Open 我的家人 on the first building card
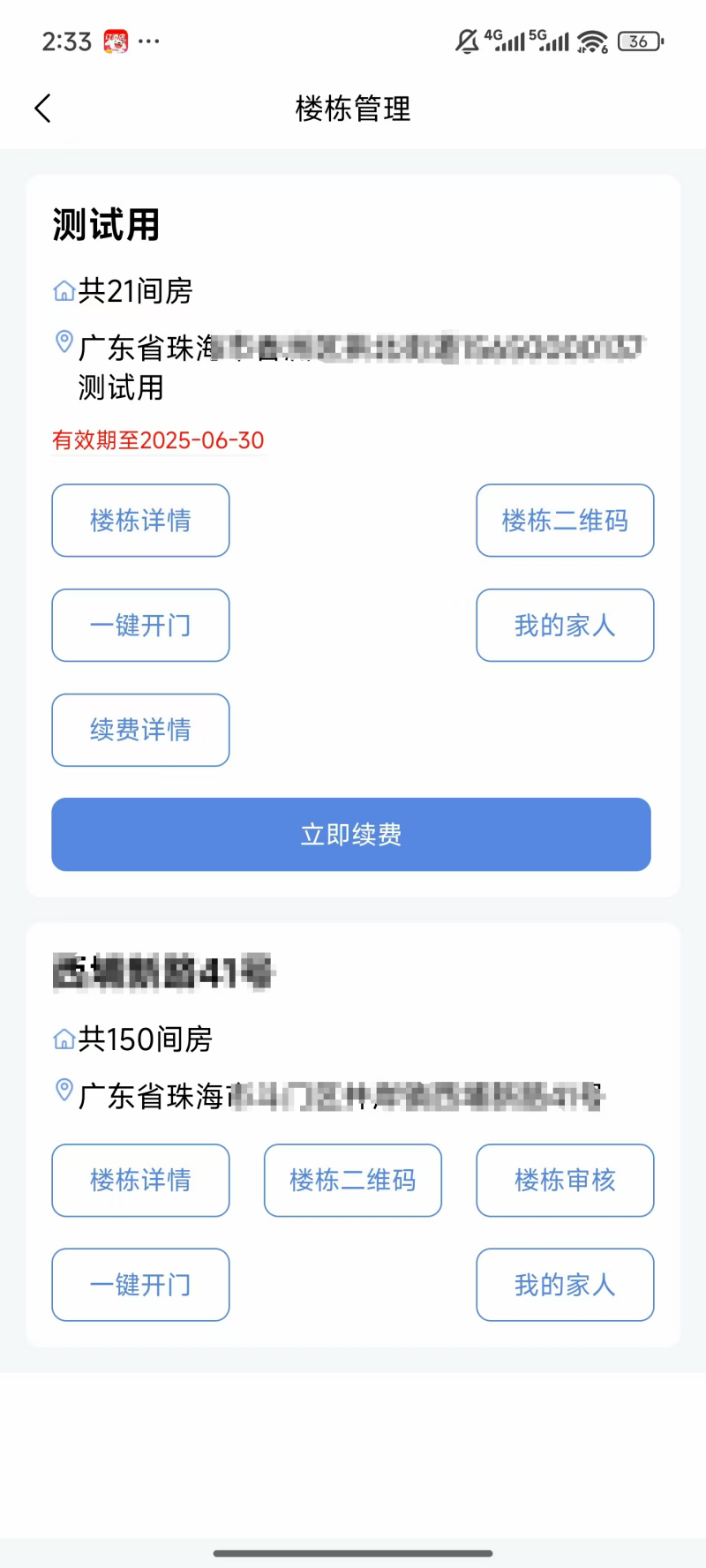Screen dimensions: 706x1568 click(565, 626)
